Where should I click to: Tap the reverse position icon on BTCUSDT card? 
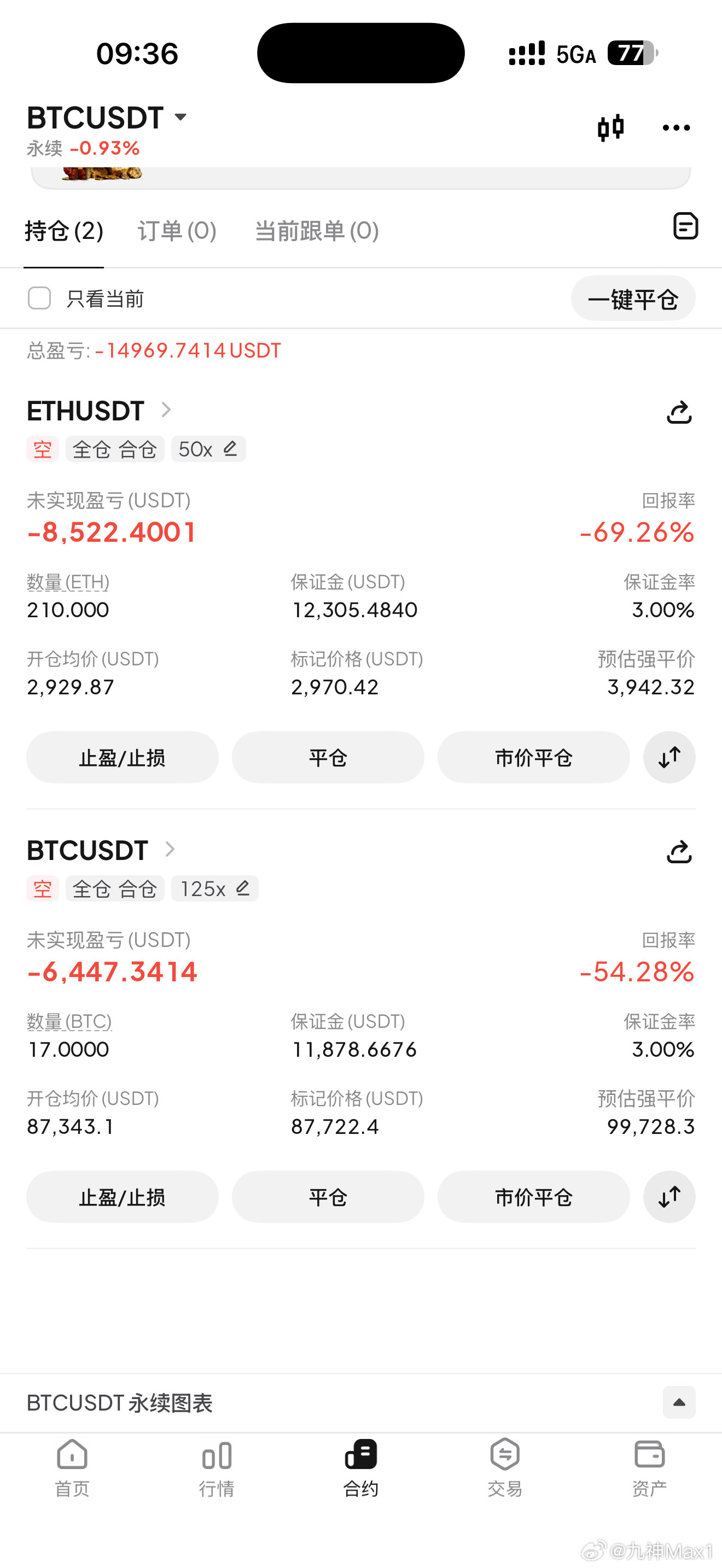[x=668, y=1196]
